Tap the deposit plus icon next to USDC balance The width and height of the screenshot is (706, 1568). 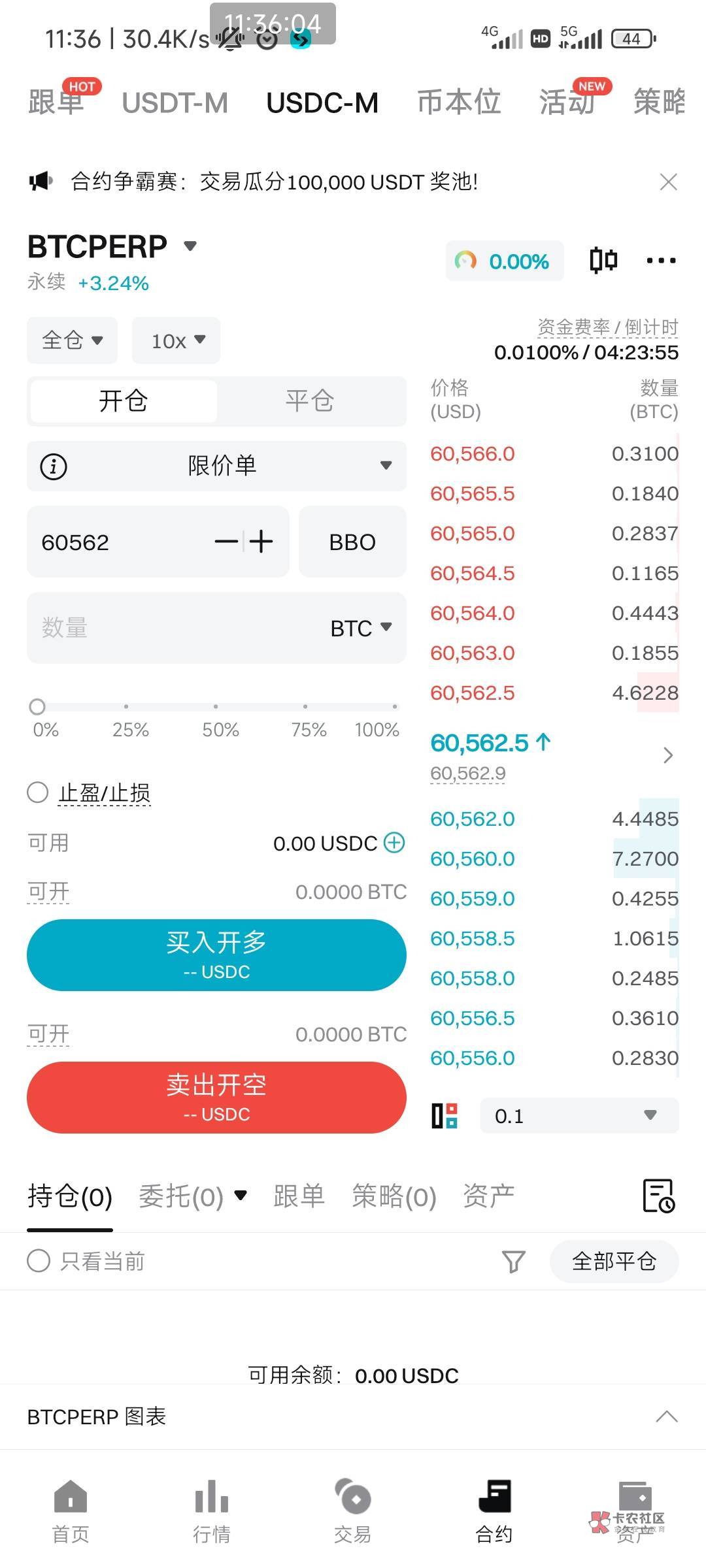394,843
